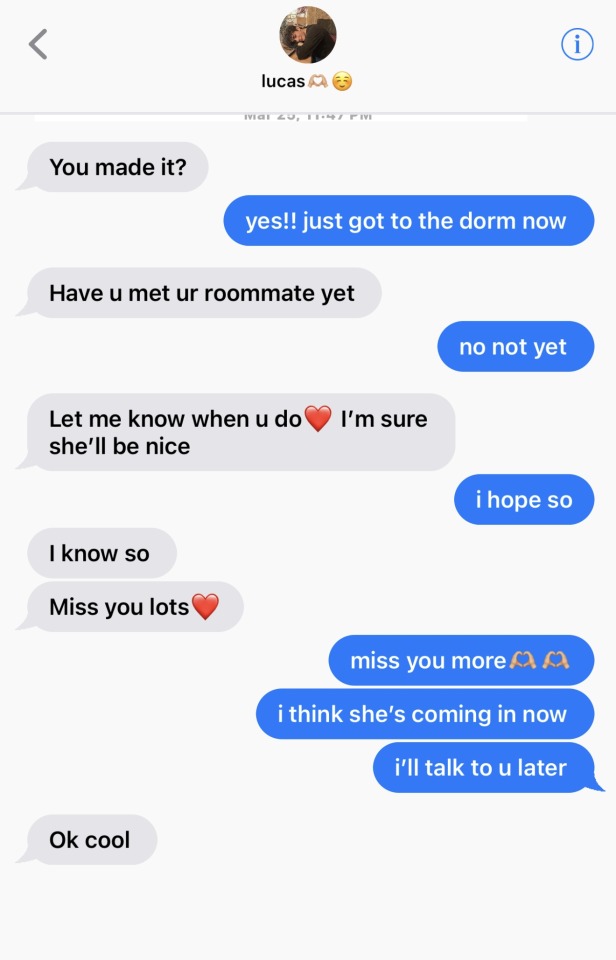
Task: Open lucas contact profile picture
Action: (x=307, y=35)
